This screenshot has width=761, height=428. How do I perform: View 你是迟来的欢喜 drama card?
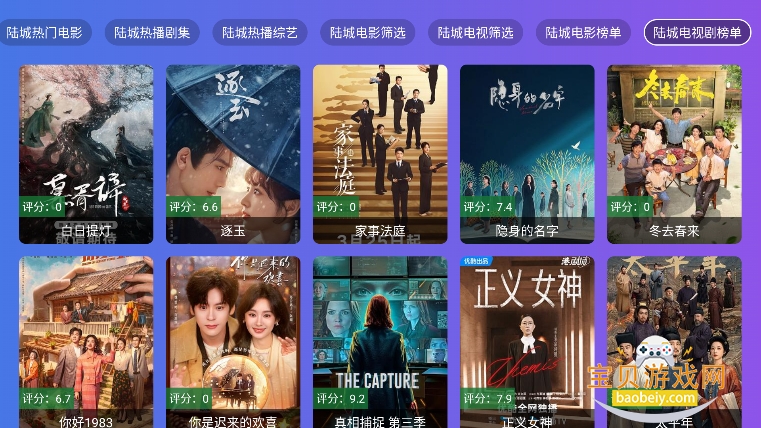pyautogui.click(x=233, y=342)
